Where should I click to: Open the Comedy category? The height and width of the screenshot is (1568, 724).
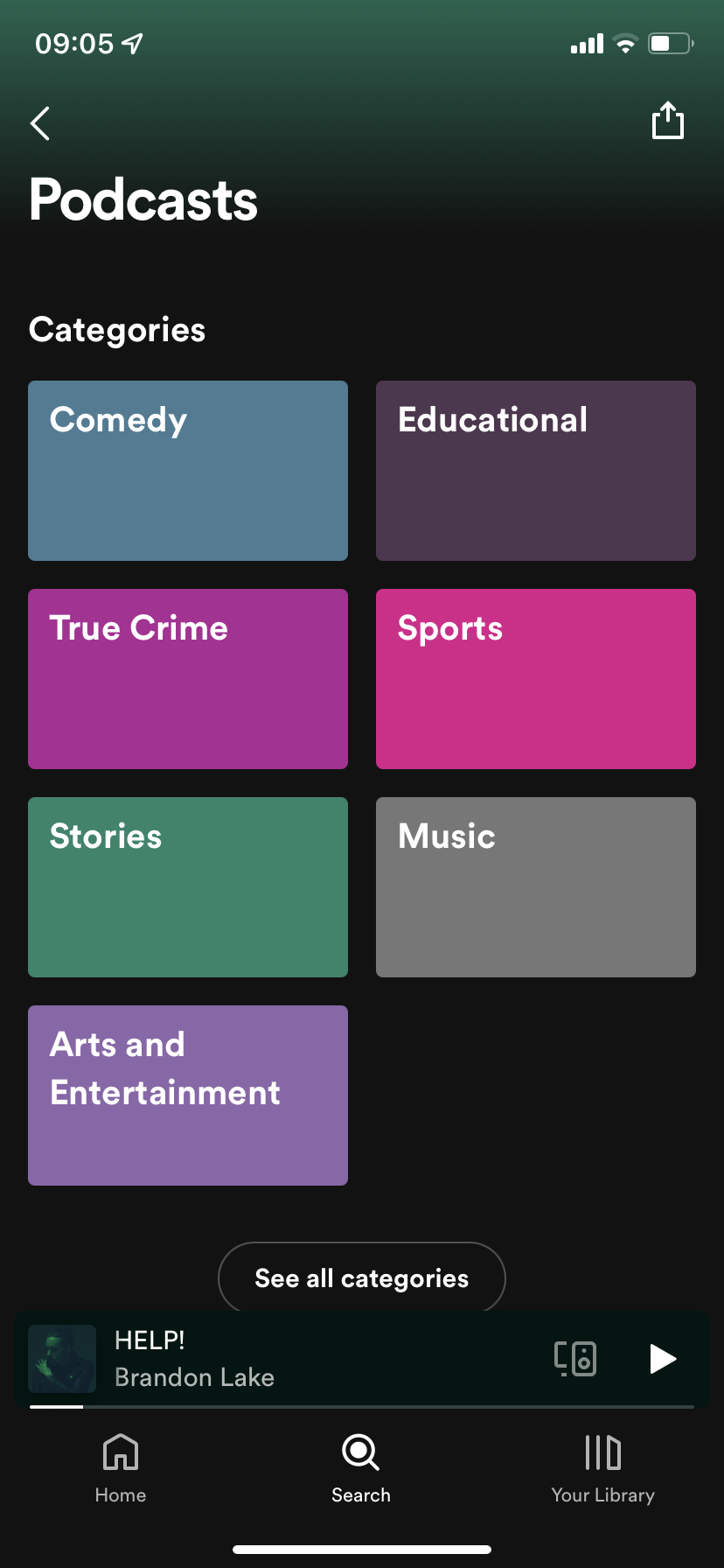[188, 471]
